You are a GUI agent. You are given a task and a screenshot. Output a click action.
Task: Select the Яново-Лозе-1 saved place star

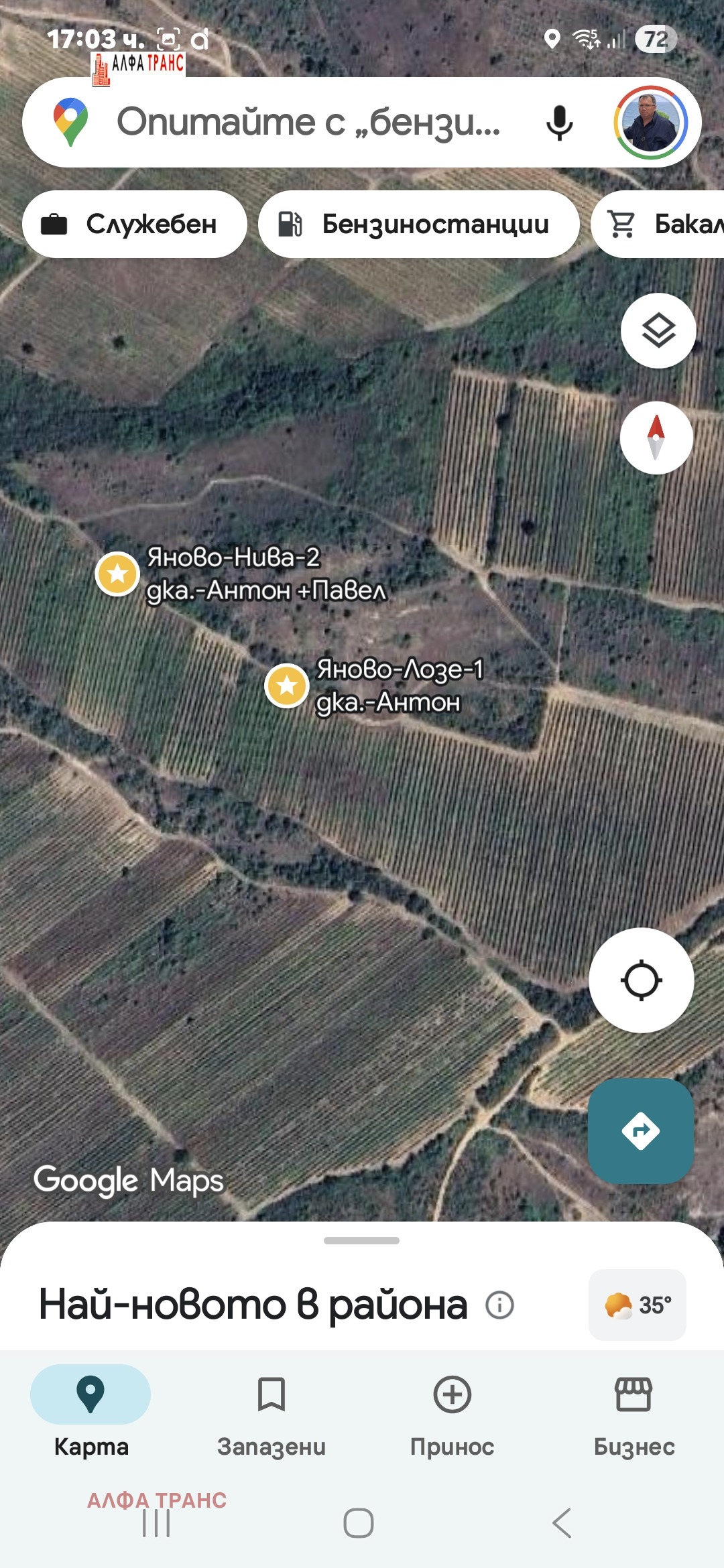[x=288, y=685]
